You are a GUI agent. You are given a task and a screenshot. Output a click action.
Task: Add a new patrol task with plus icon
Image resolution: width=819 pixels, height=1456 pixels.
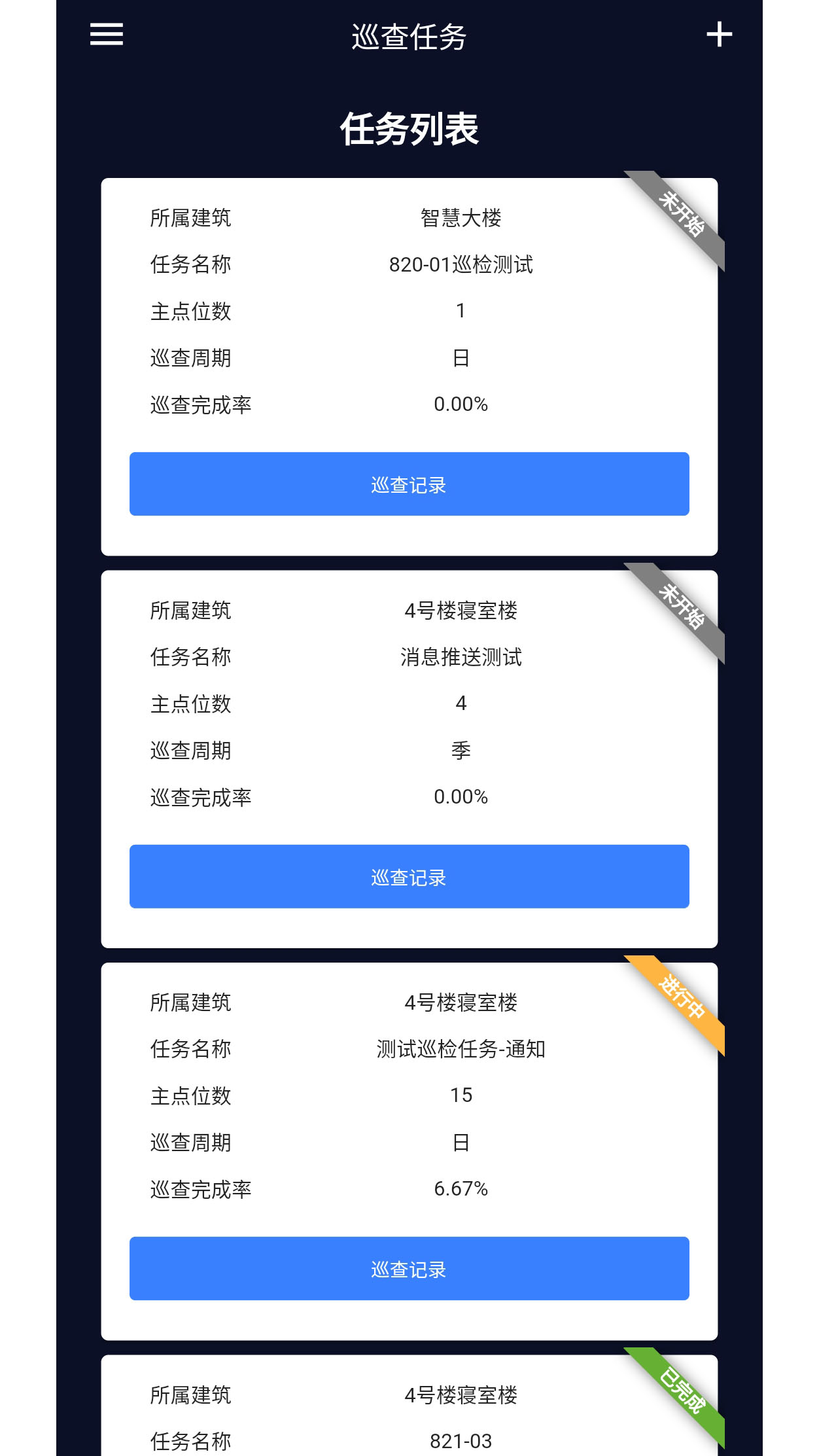pyautogui.click(x=719, y=35)
